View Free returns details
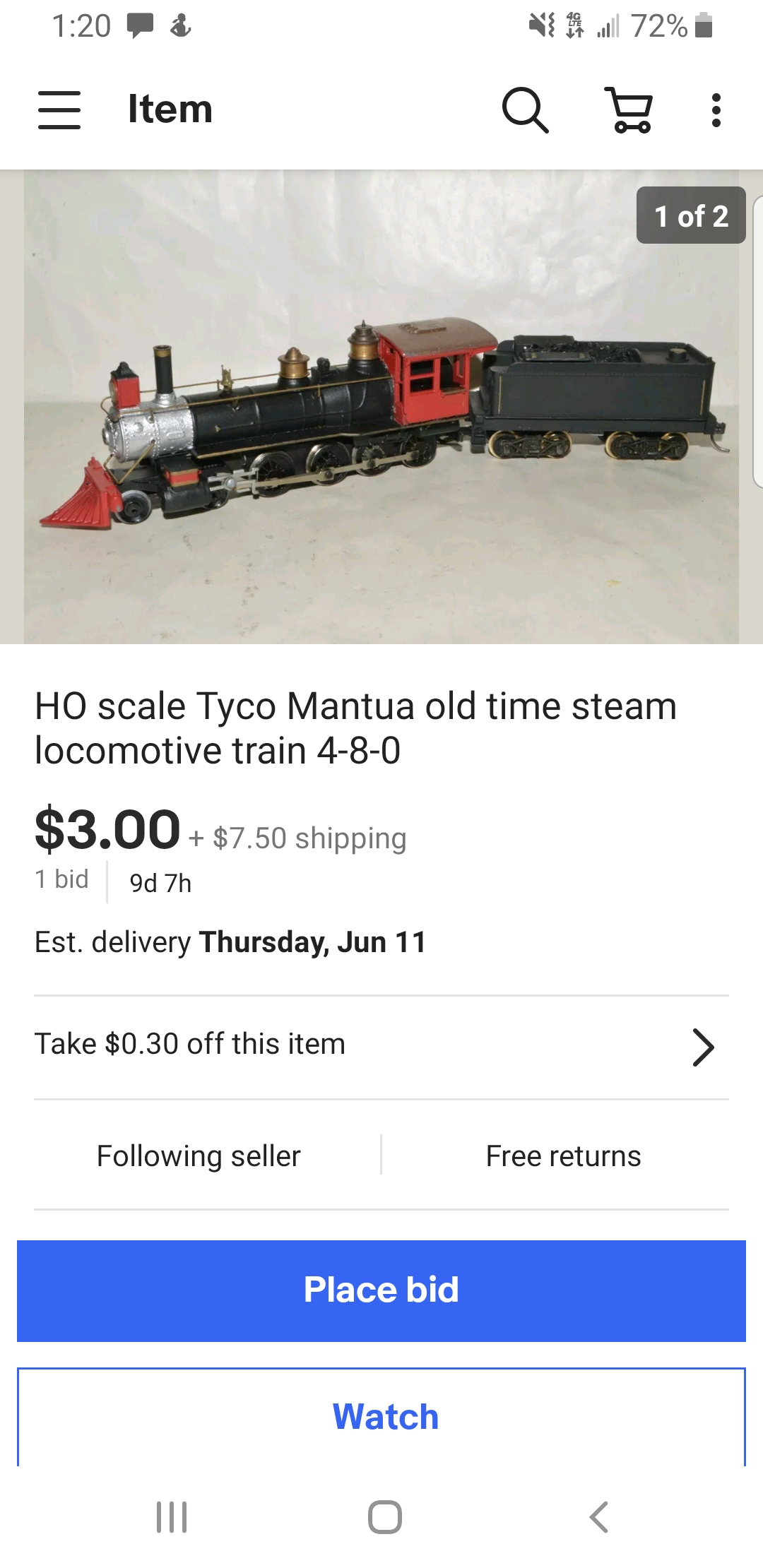This screenshot has height=1568, width=763. coord(563,1156)
